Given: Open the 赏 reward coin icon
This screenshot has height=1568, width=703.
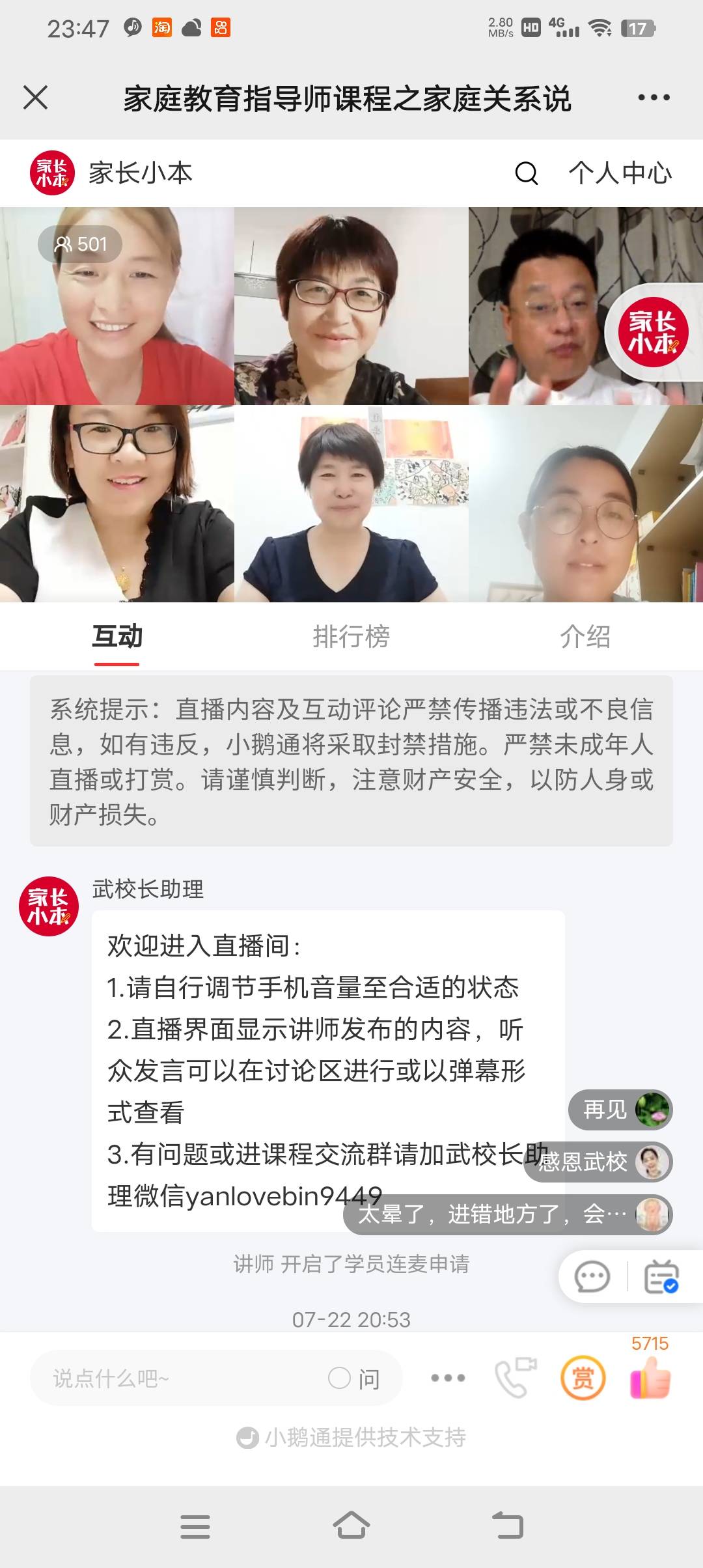Looking at the screenshot, I should click(583, 1379).
